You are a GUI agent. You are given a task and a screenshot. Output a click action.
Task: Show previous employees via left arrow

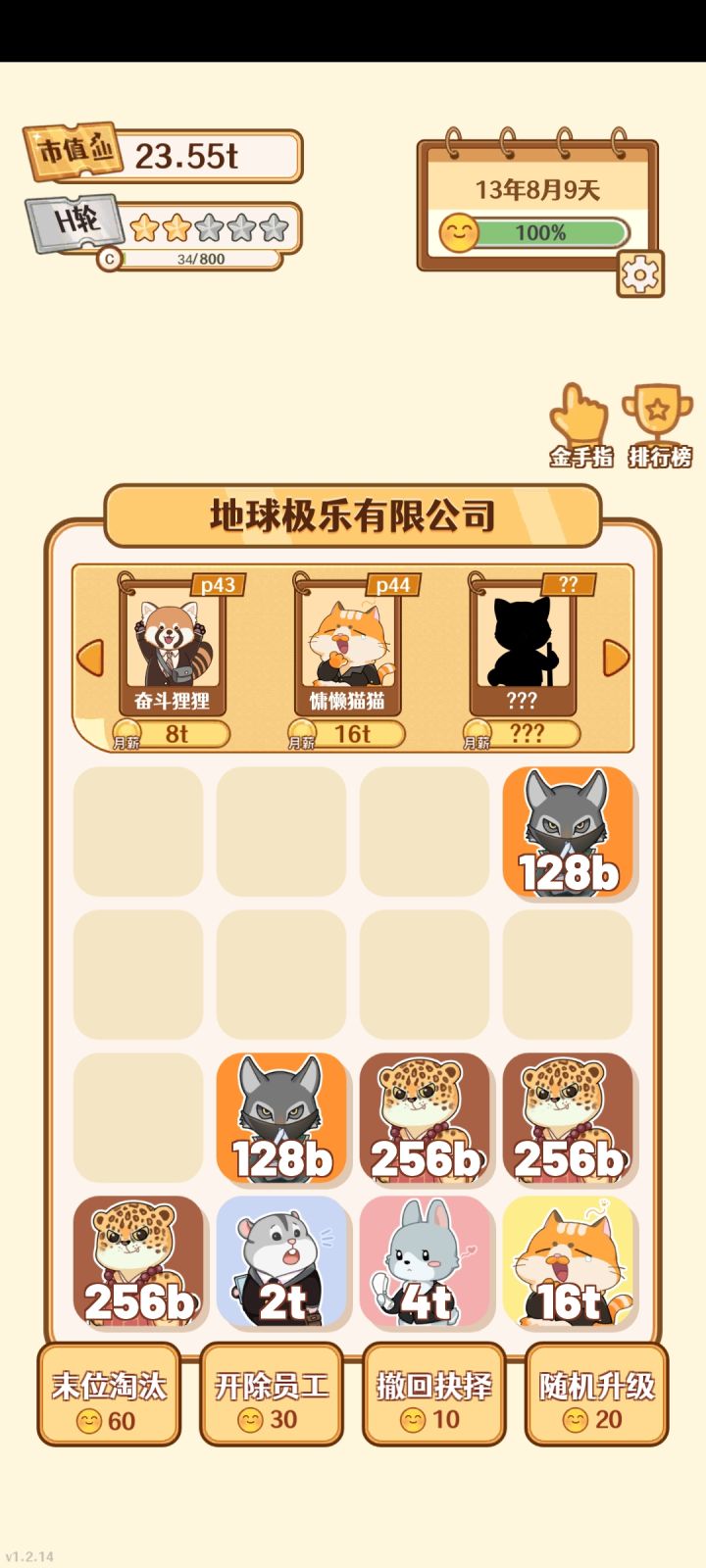pos(93,657)
